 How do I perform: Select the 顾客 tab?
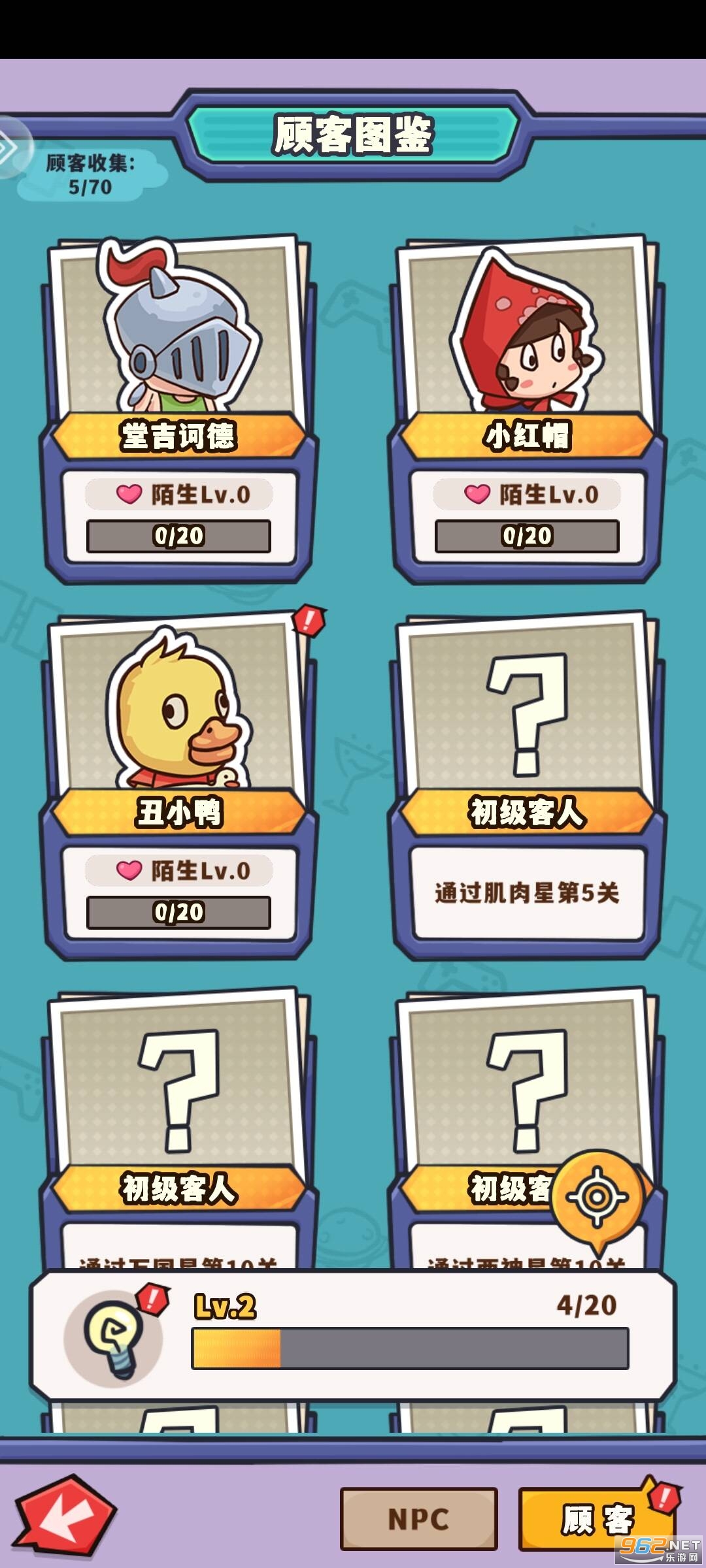[596, 1519]
